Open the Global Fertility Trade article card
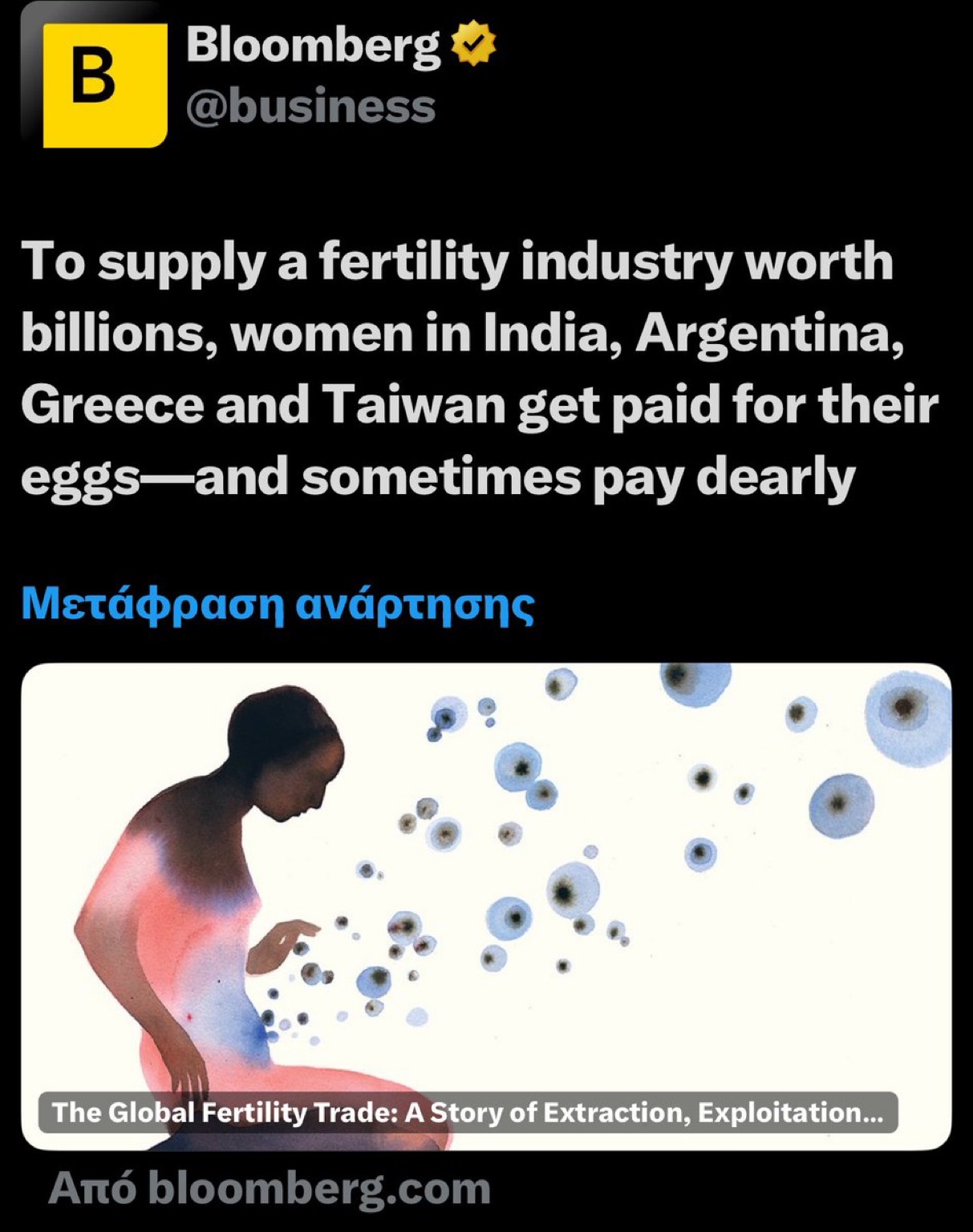973x1232 pixels. pos(486,906)
